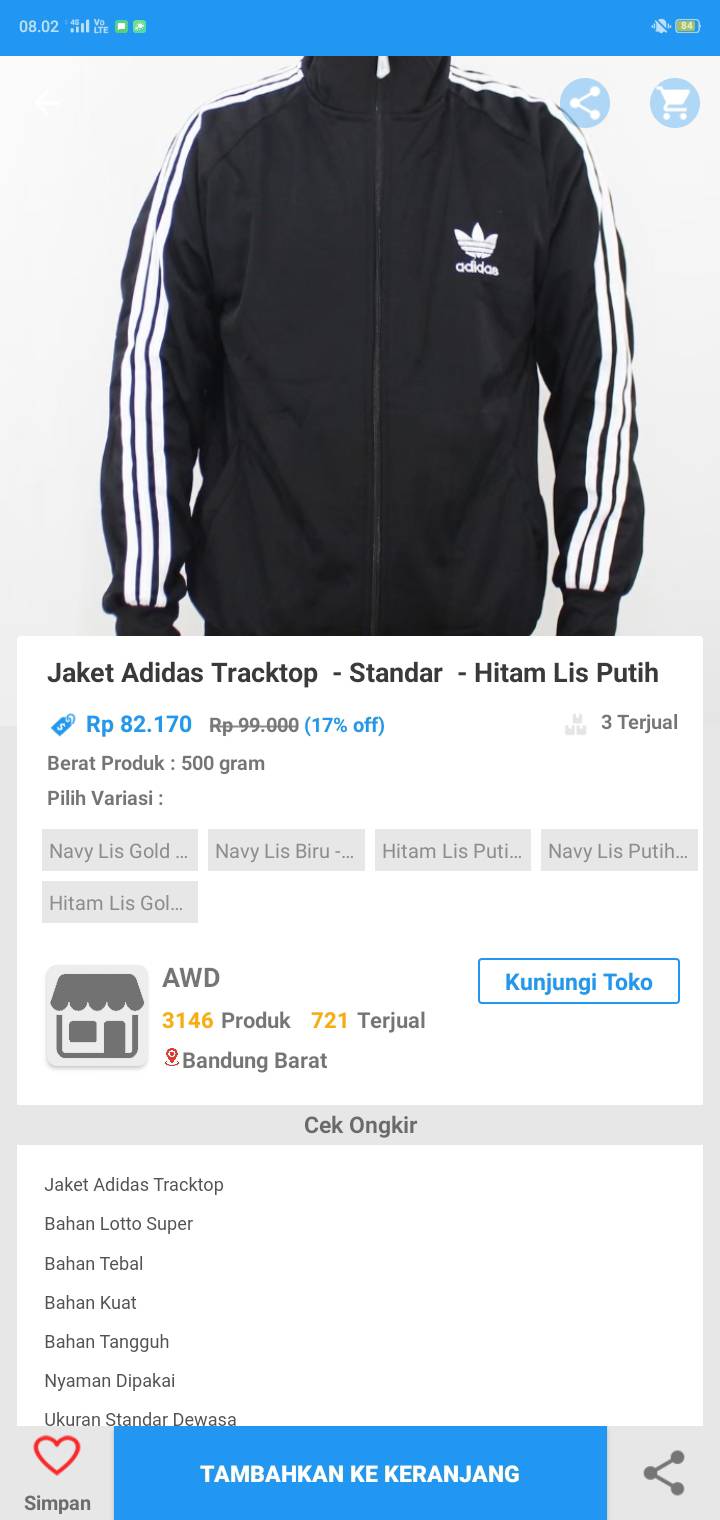Tap Kunjungi Toko to visit the store
The width and height of the screenshot is (720, 1520).
[579, 981]
